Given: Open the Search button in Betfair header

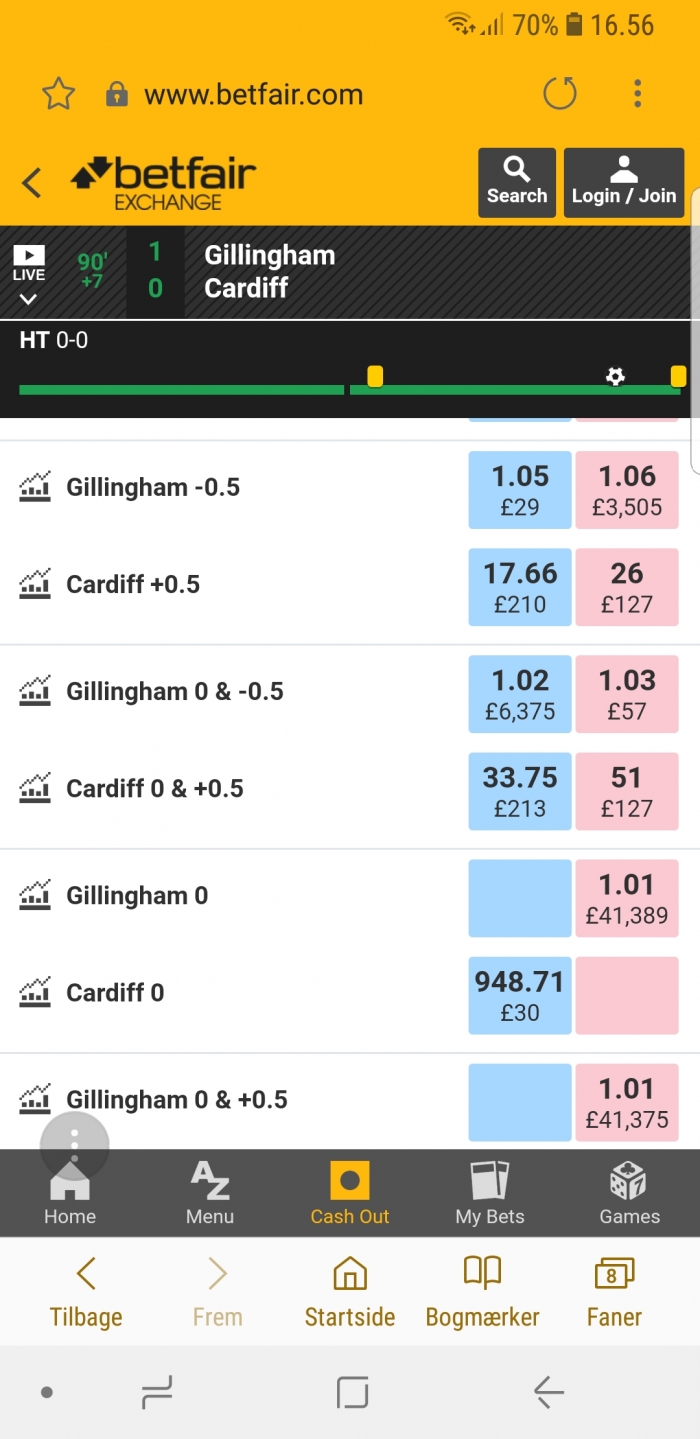Looking at the screenshot, I should [x=517, y=182].
